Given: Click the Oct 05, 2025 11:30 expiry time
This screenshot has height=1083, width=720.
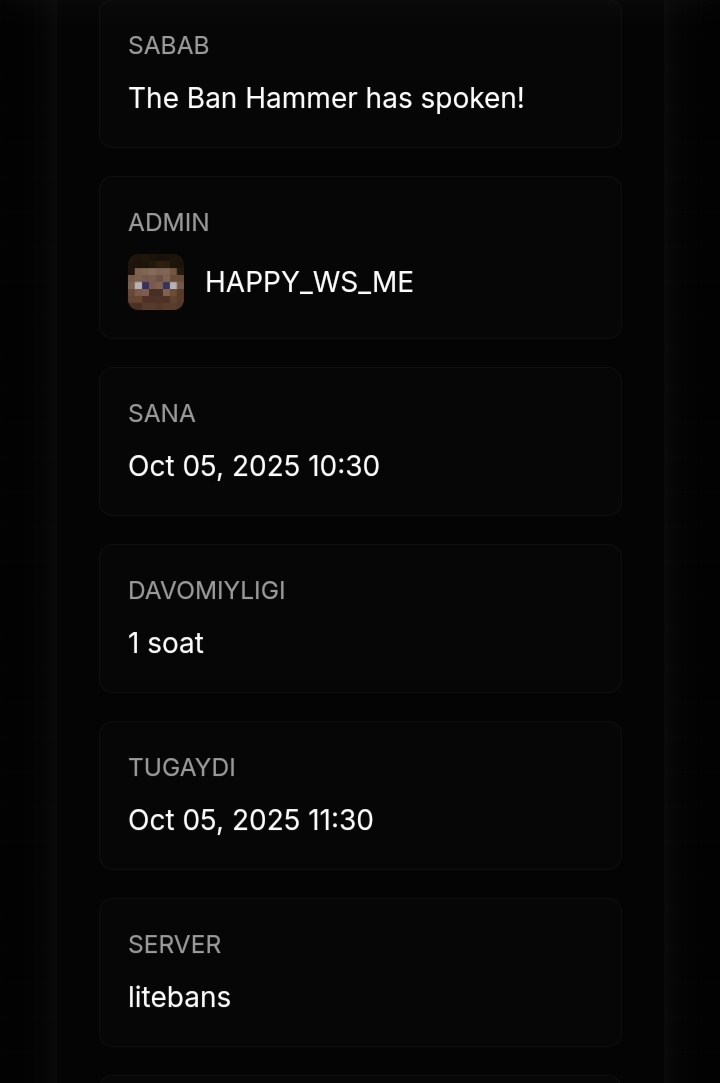Looking at the screenshot, I should (x=250, y=819).
